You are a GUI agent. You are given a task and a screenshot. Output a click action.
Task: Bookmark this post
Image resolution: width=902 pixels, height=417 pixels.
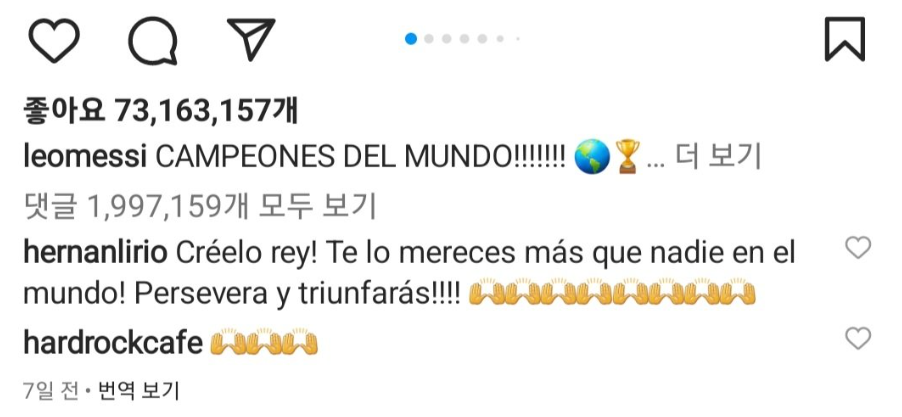pyautogui.click(x=845, y=39)
